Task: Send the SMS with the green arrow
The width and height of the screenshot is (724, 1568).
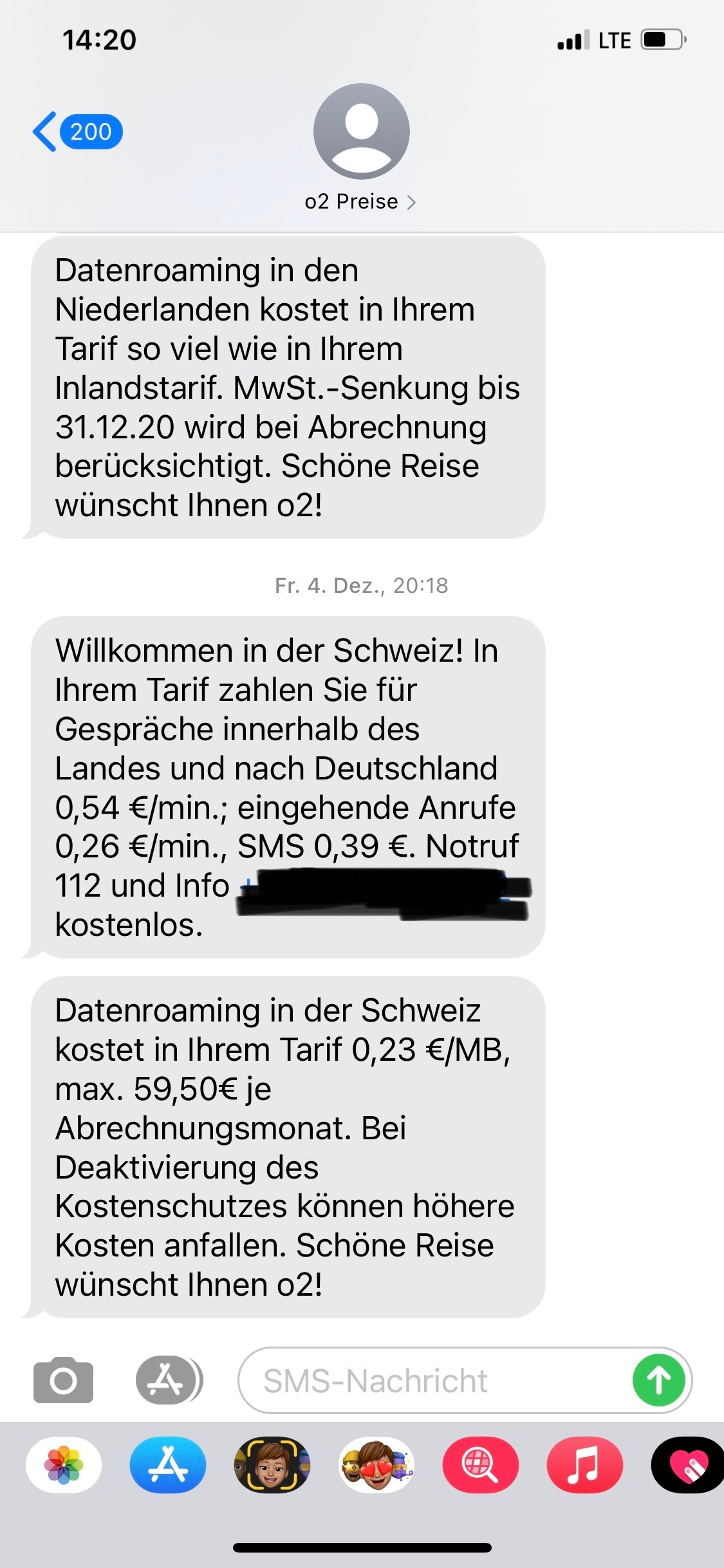Action: coord(658,1381)
